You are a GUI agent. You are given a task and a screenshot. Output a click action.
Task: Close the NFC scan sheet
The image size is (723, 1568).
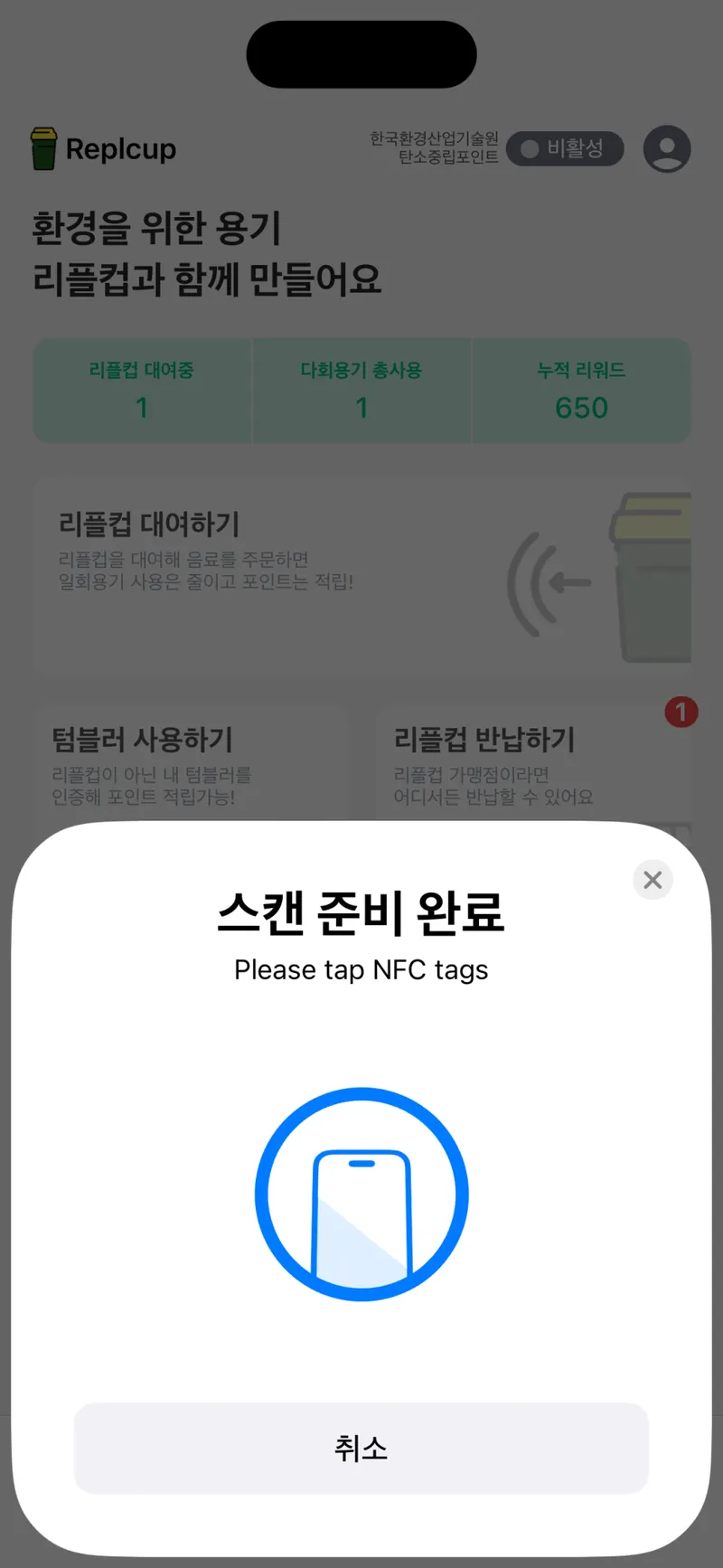(x=653, y=880)
